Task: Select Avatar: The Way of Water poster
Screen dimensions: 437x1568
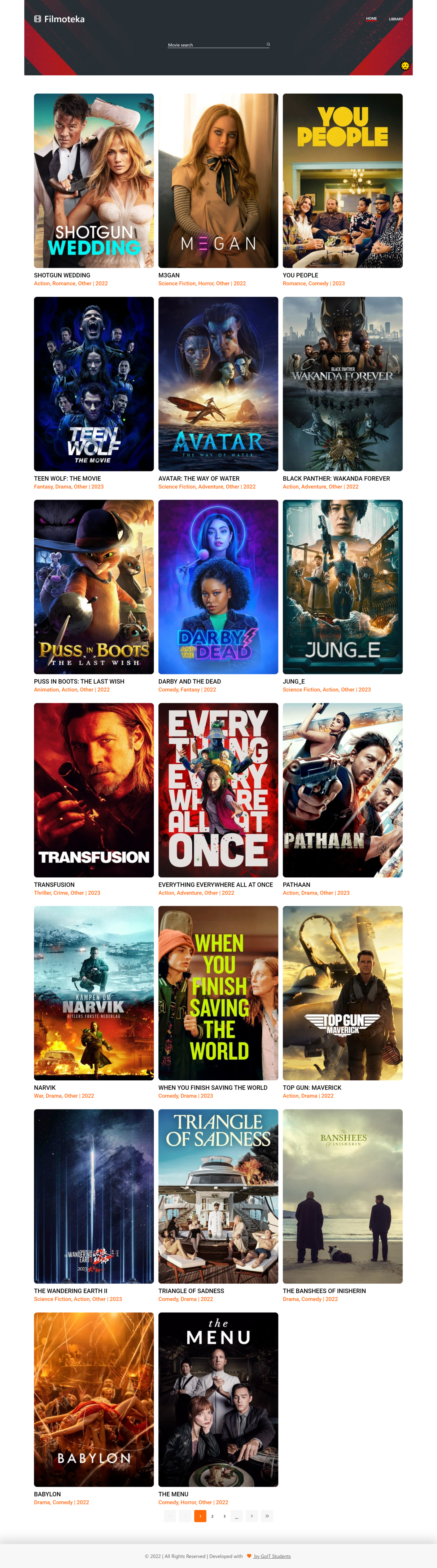Action: tap(218, 383)
